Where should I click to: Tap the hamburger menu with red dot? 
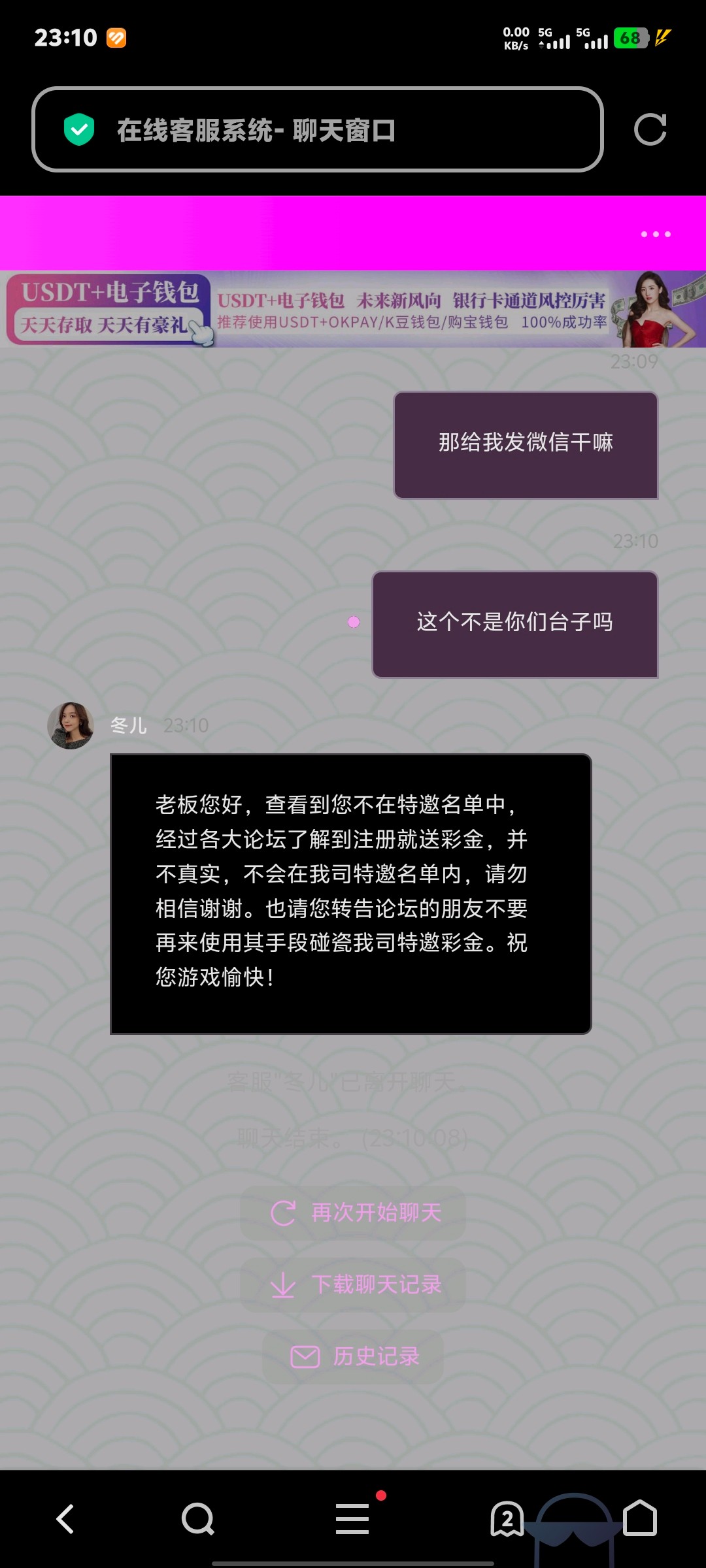[353, 1518]
